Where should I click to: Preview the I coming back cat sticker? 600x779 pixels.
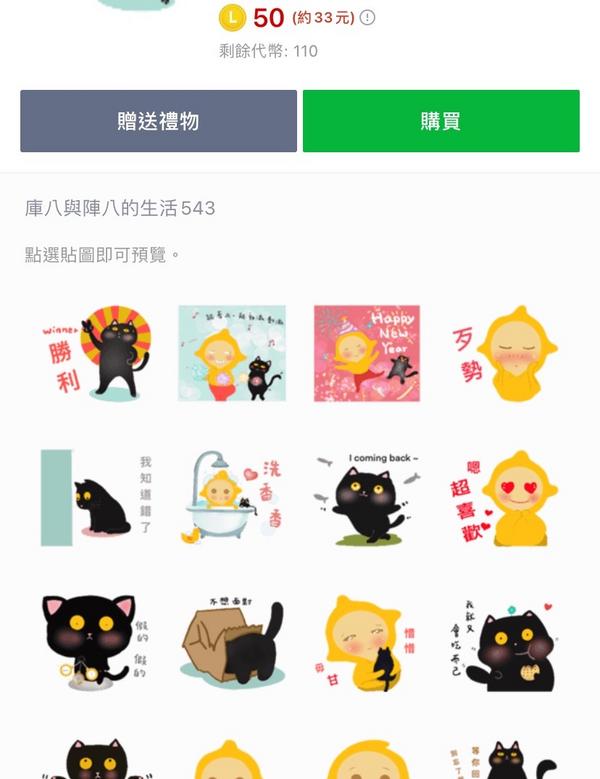click(366, 497)
